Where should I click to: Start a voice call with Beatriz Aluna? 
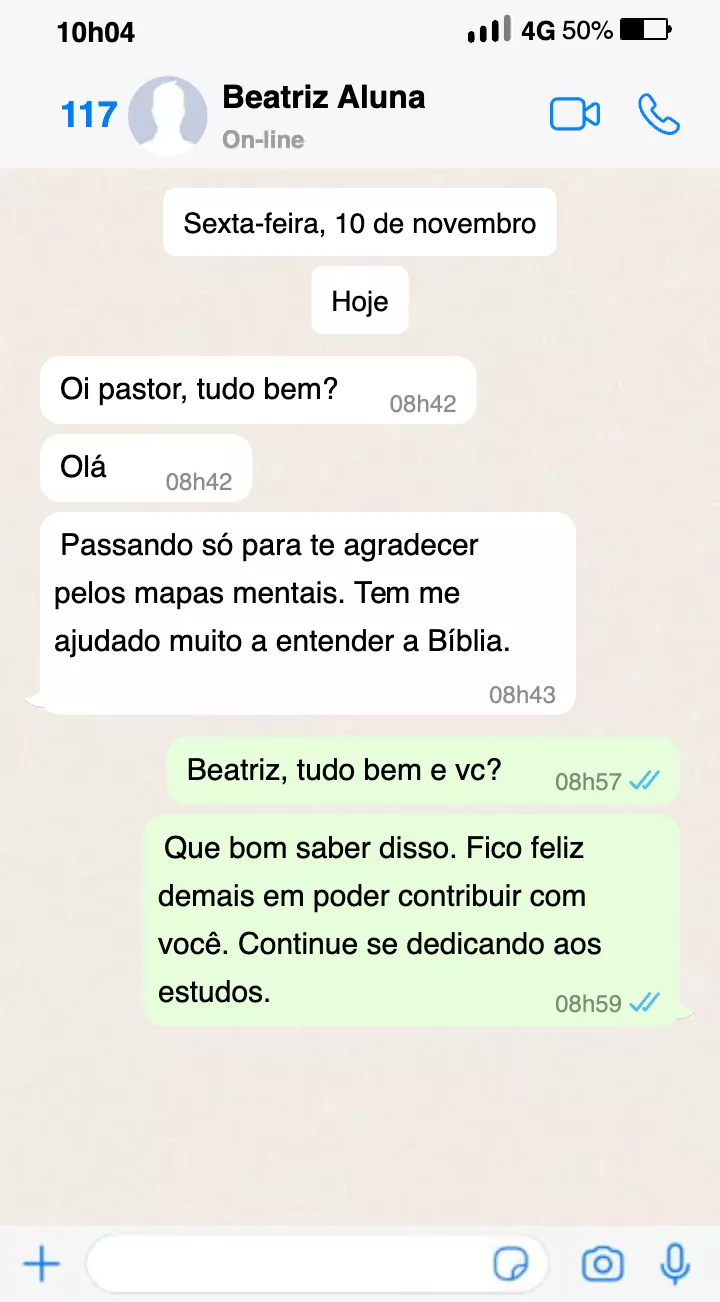pyautogui.click(x=659, y=115)
